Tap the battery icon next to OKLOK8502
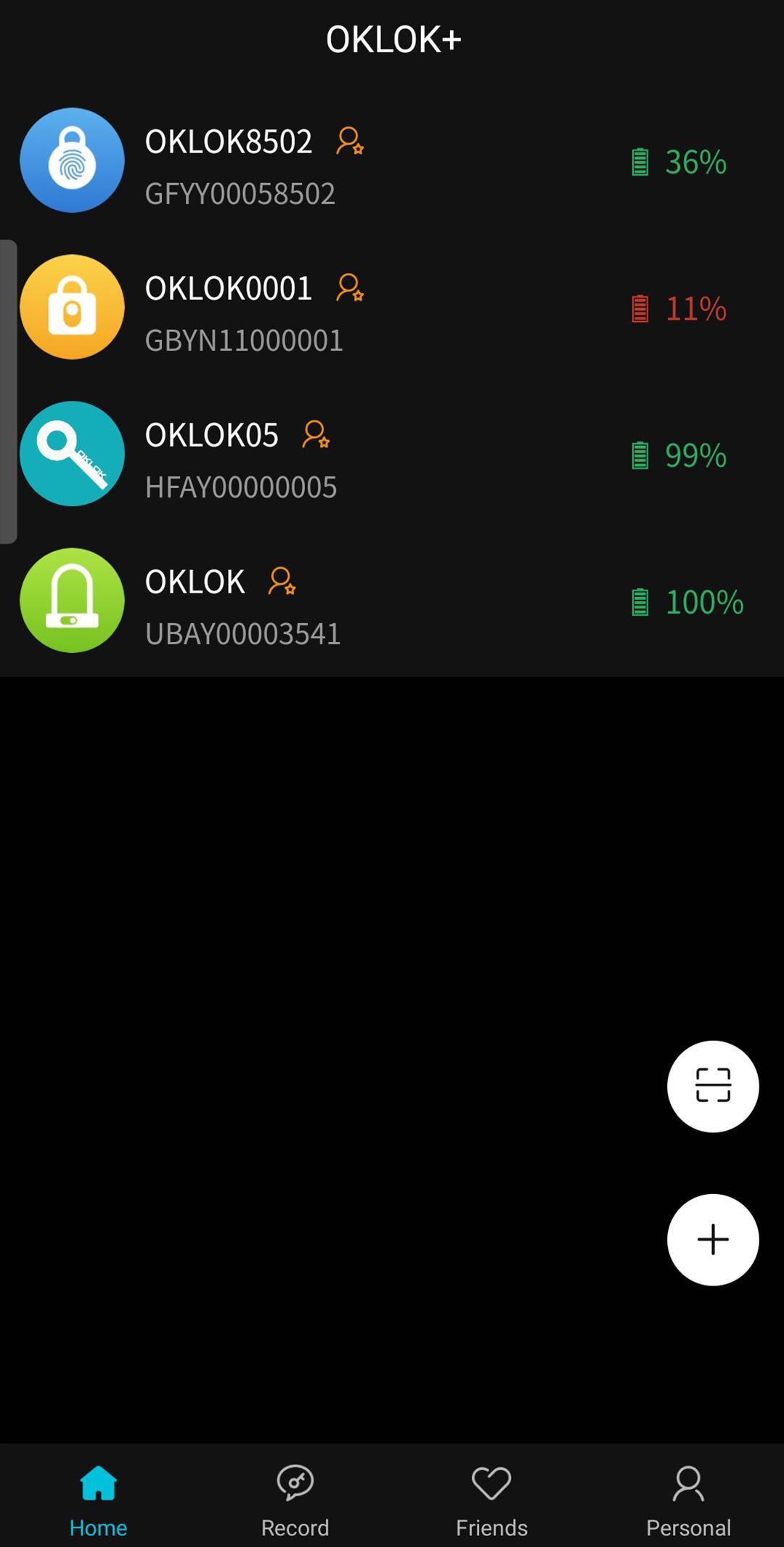 (x=640, y=161)
